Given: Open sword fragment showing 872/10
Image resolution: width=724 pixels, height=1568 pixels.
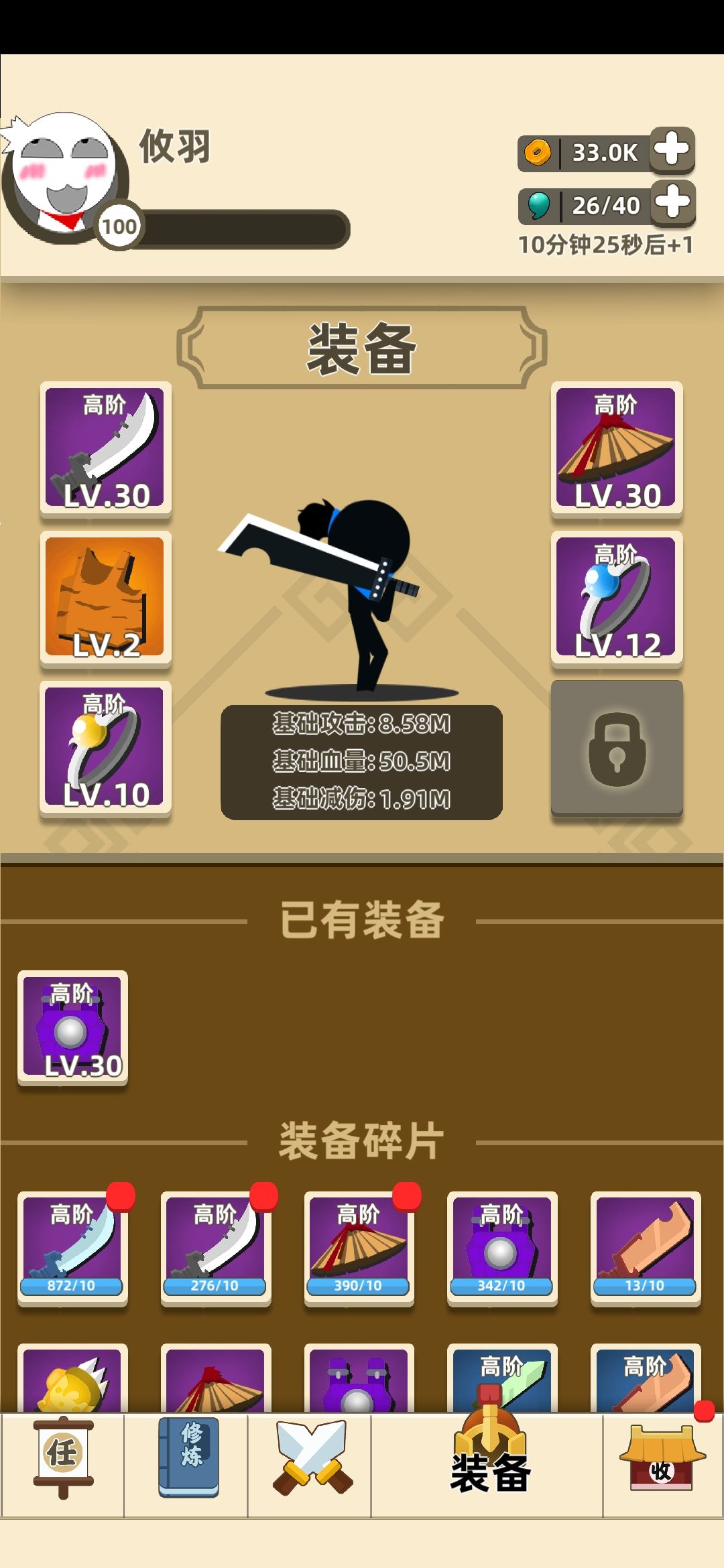Looking at the screenshot, I should (x=72, y=1248).
